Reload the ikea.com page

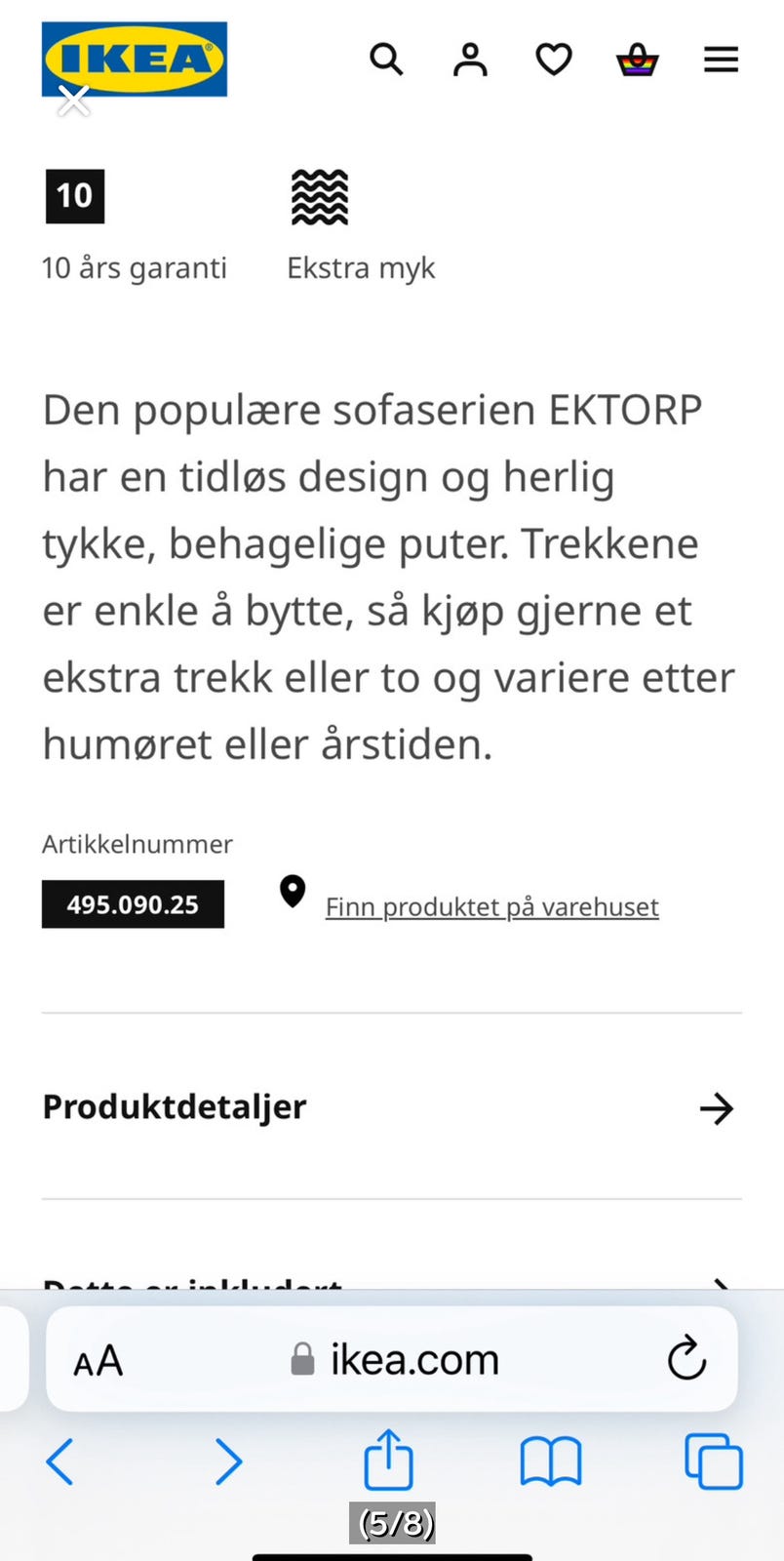[x=687, y=1358]
